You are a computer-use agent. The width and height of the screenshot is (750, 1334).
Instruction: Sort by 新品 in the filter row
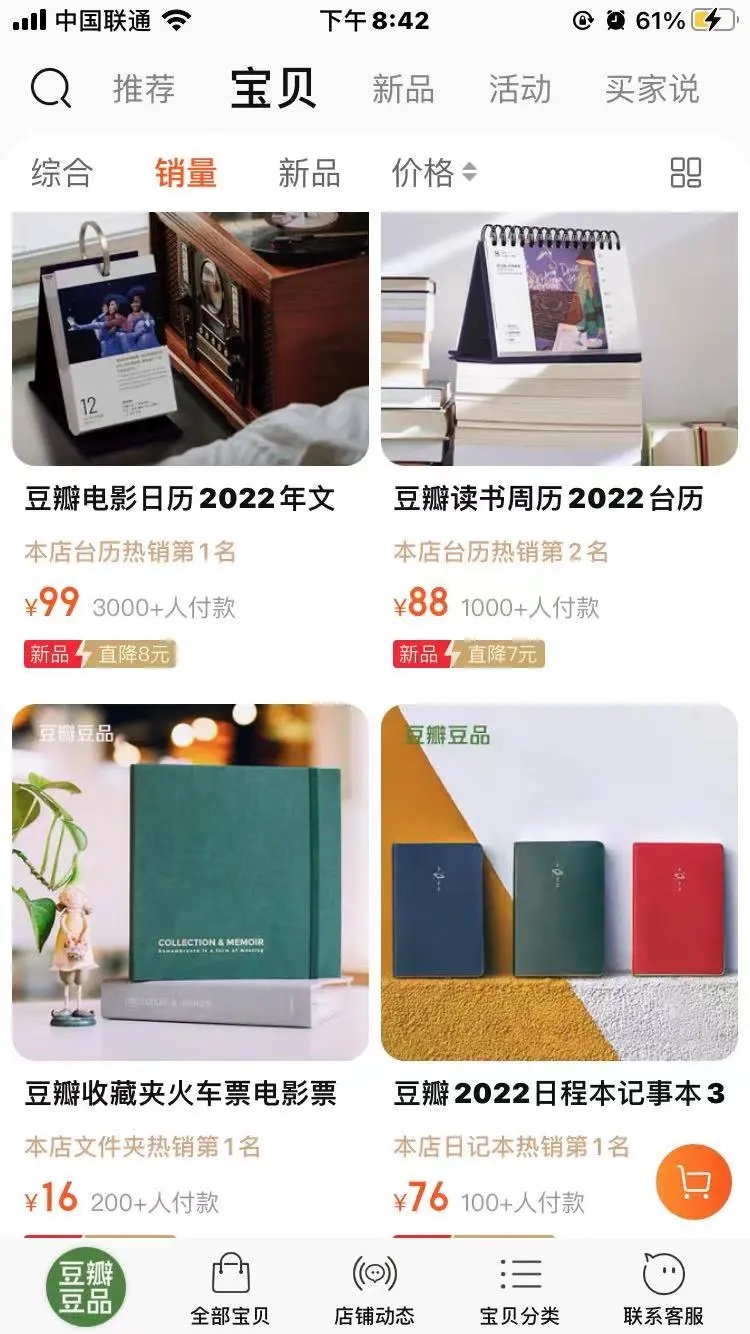click(x=309, y=173)
